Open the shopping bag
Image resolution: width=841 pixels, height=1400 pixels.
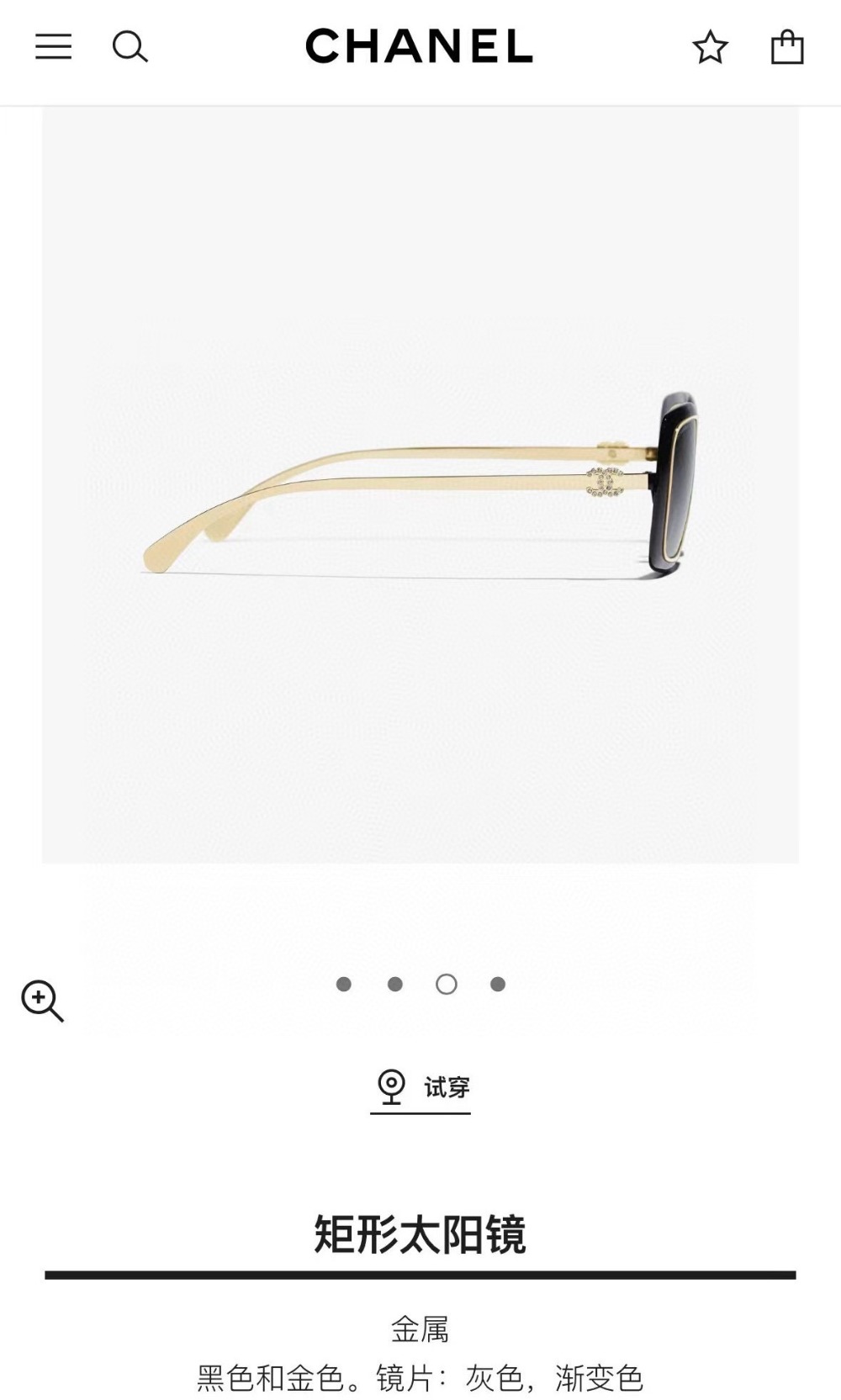787,47
